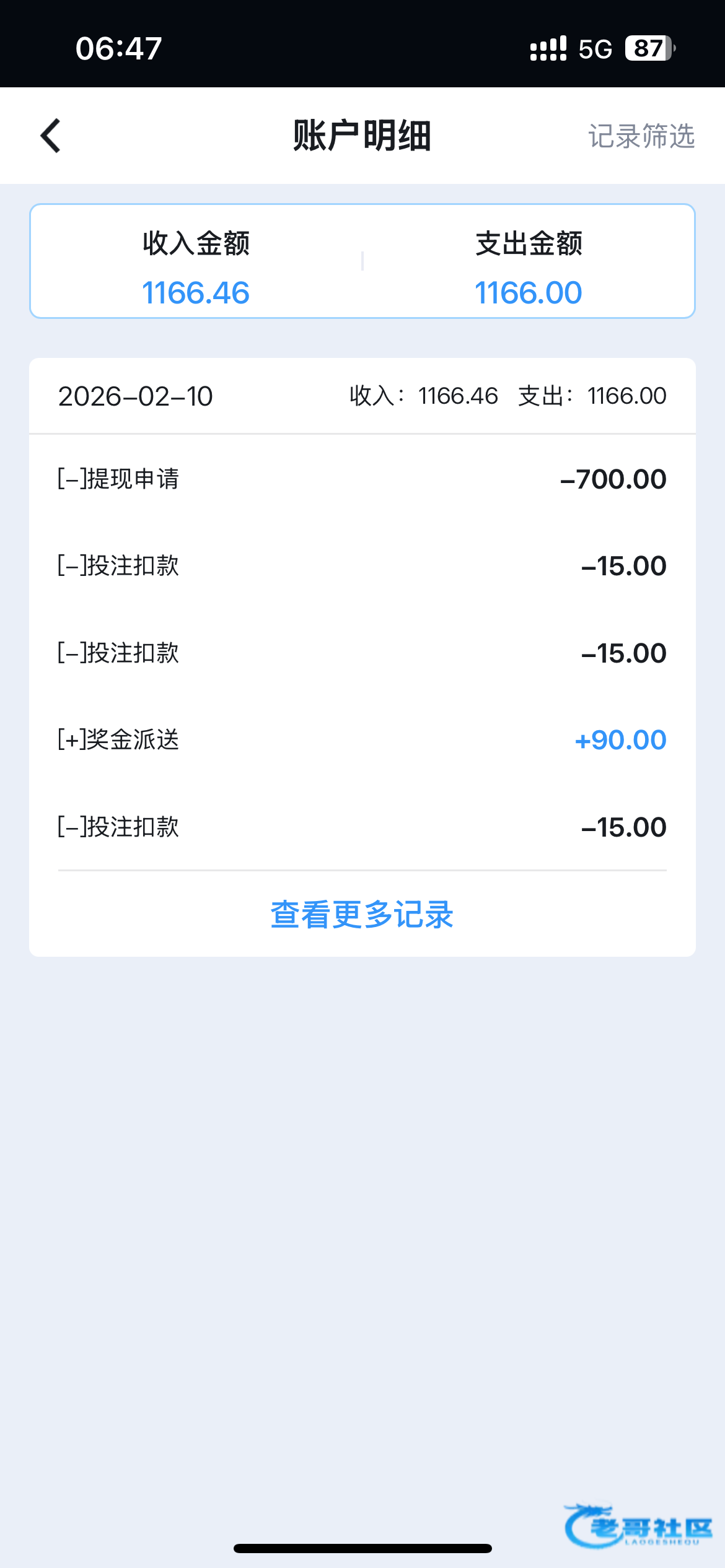Viewport: 725px width, 1568px height.
Task: Go back from the 账户明细 page
Action: [51, 136]
